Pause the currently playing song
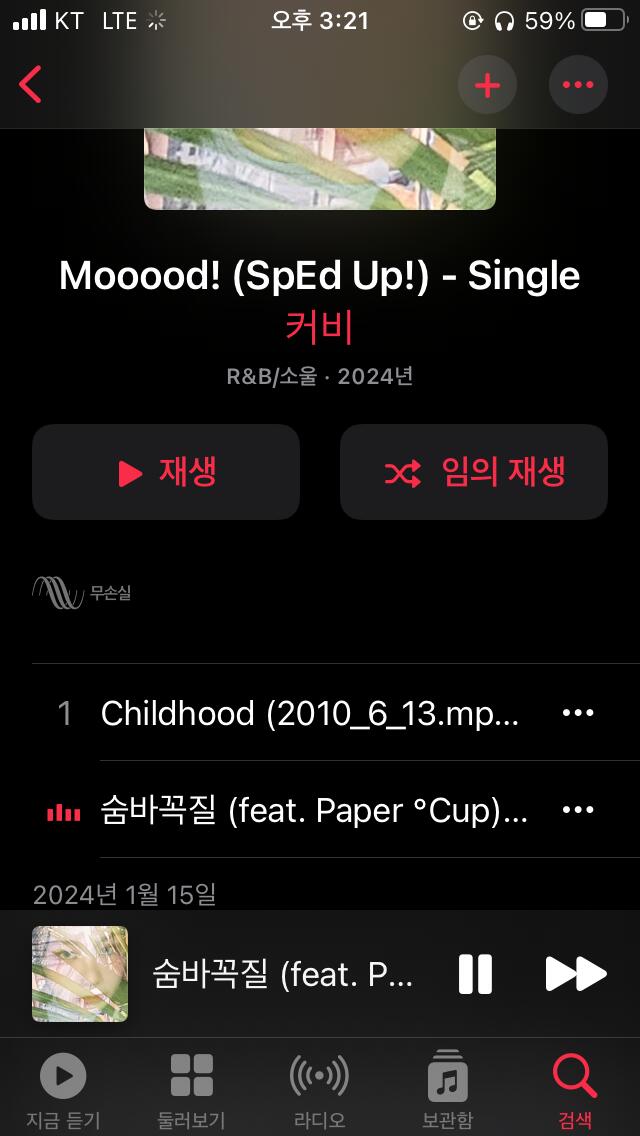640x1136 pixels. [475, 974]
